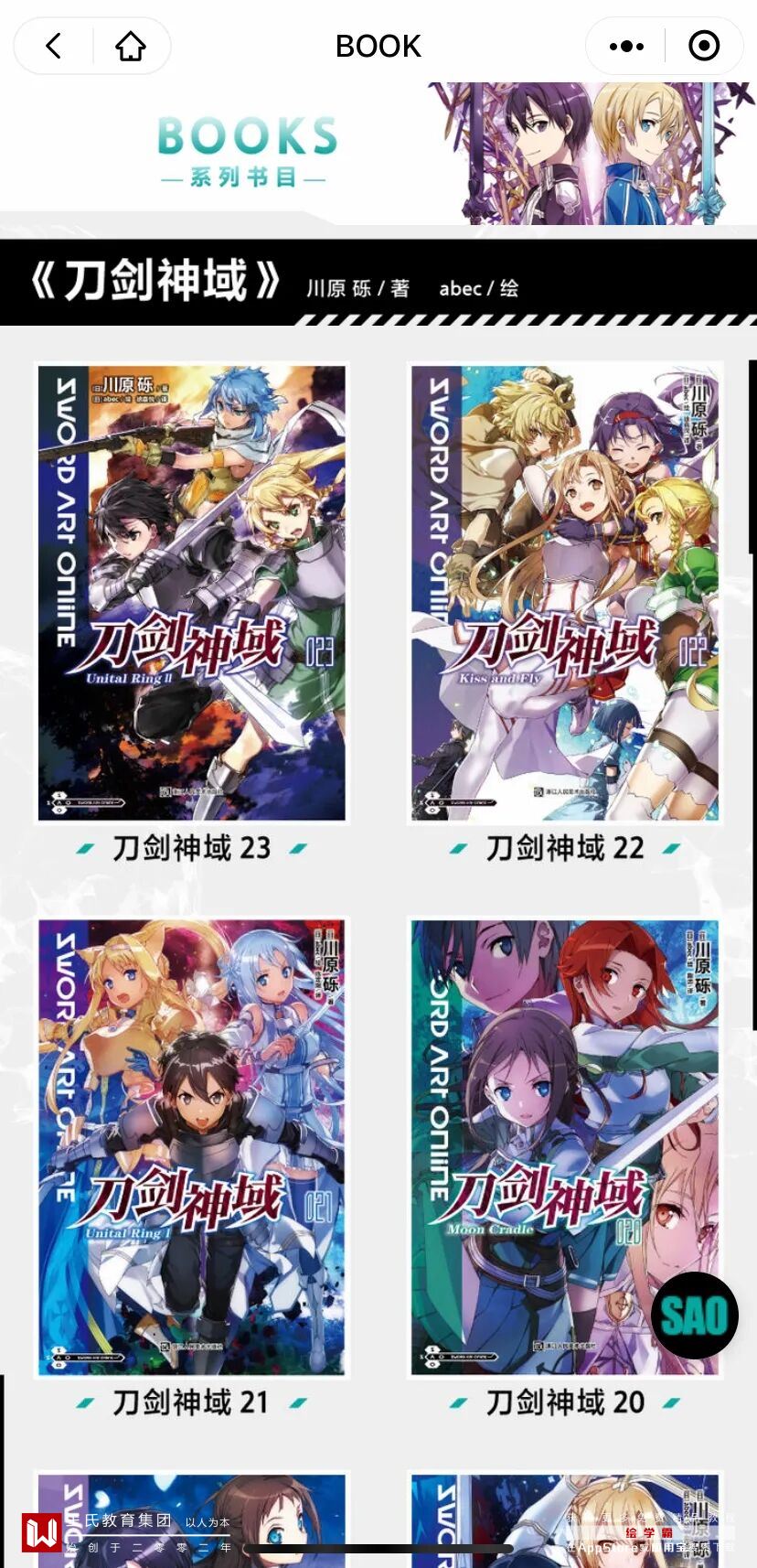Open the three-dot more menu
Viewport: 757px width, 1568px height.
click(626, 46)
